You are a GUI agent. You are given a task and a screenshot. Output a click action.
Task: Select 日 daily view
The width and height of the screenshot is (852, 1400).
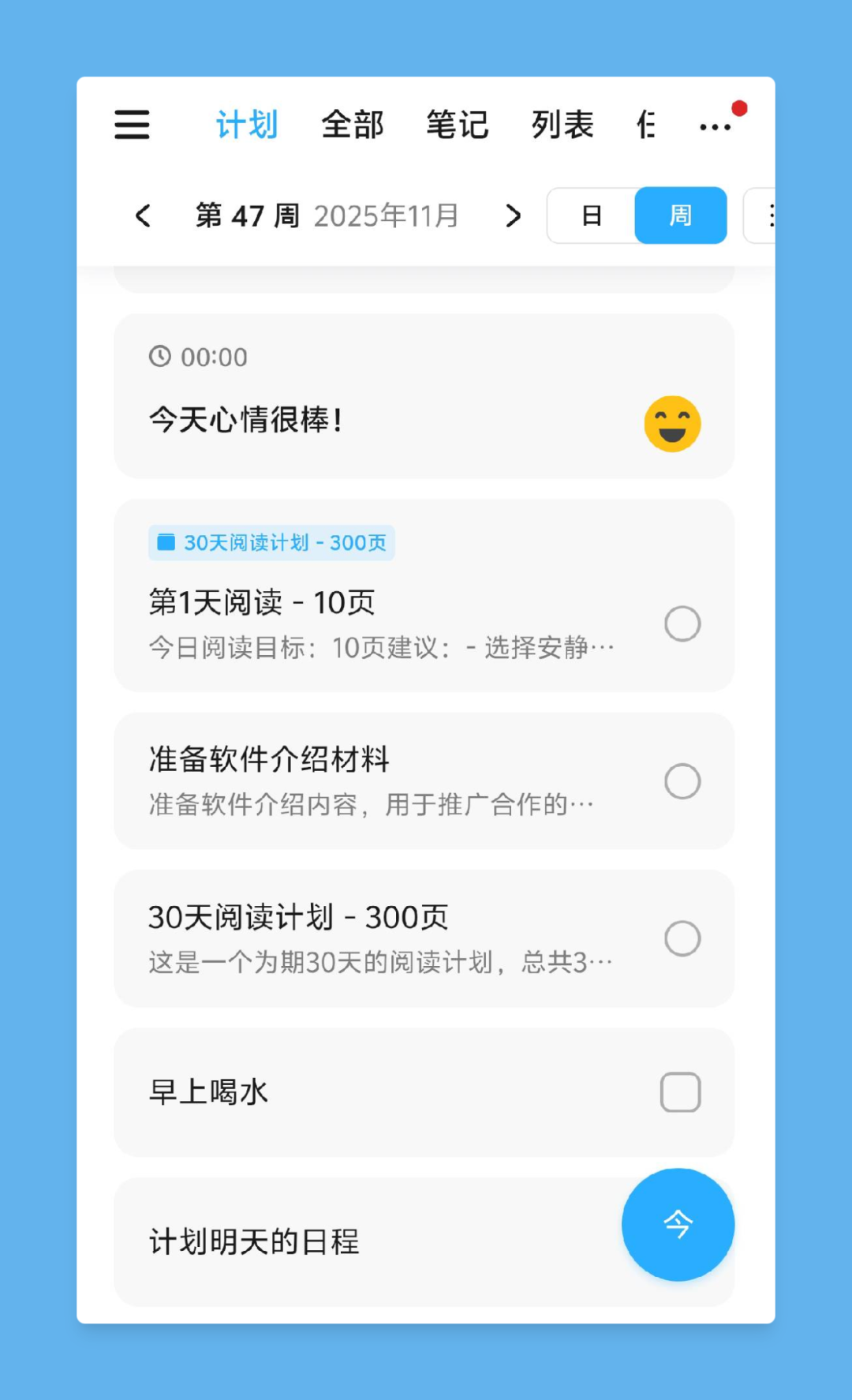(592, 215)
